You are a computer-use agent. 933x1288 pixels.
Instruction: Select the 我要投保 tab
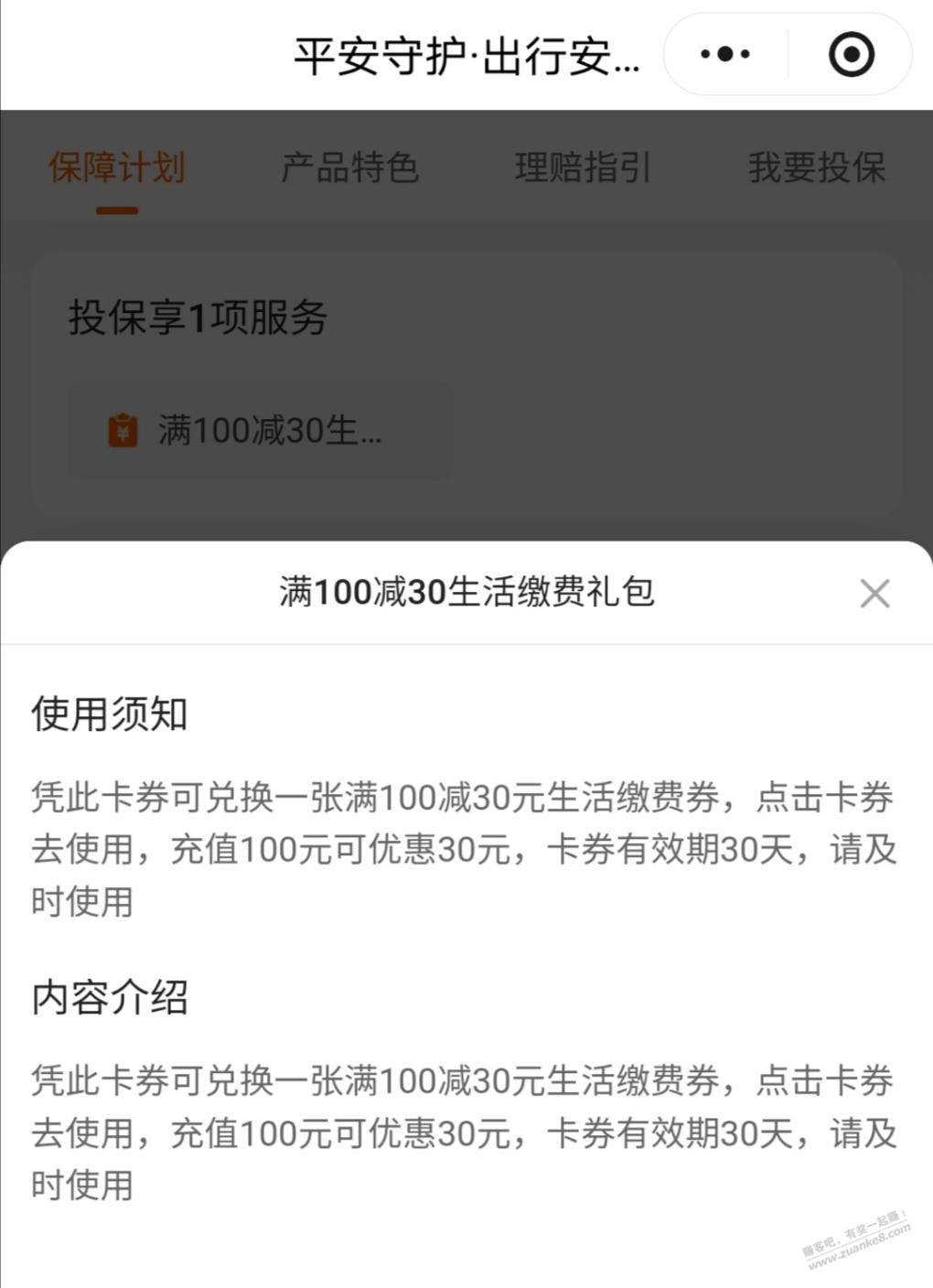816,168
